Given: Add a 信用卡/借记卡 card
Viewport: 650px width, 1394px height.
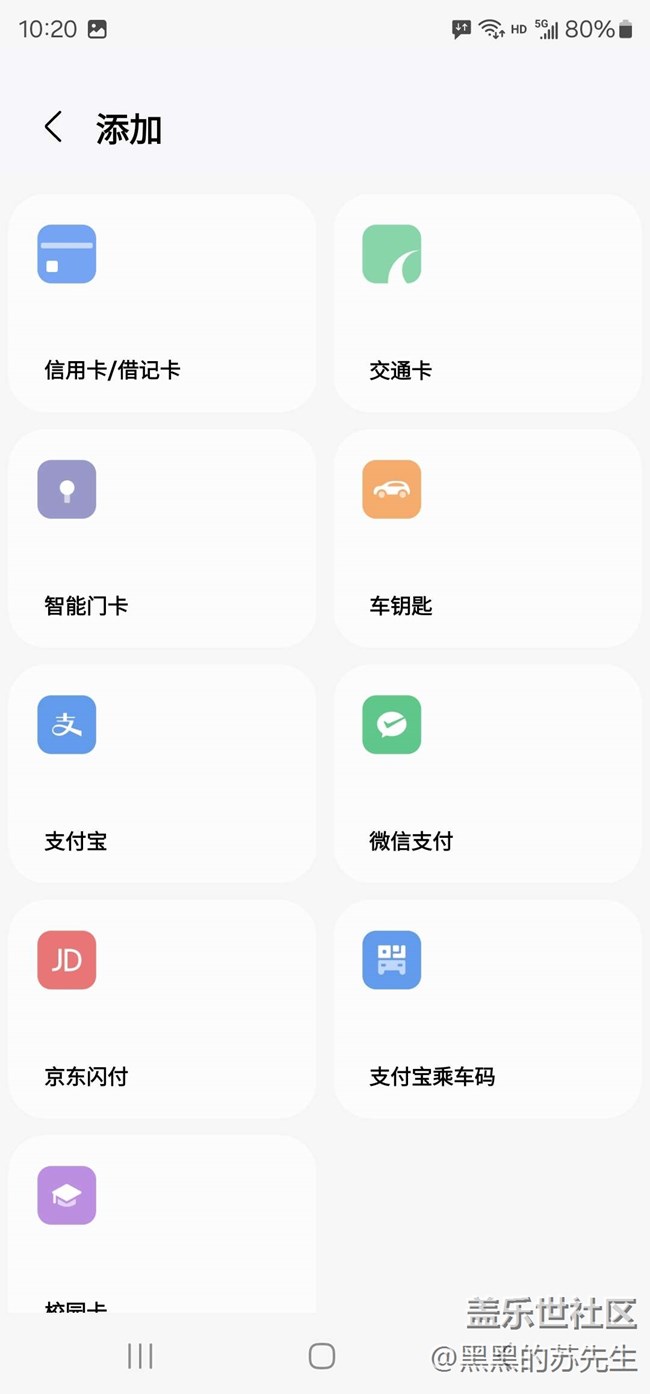Looking at the screenshot, I should click(162, 303).
